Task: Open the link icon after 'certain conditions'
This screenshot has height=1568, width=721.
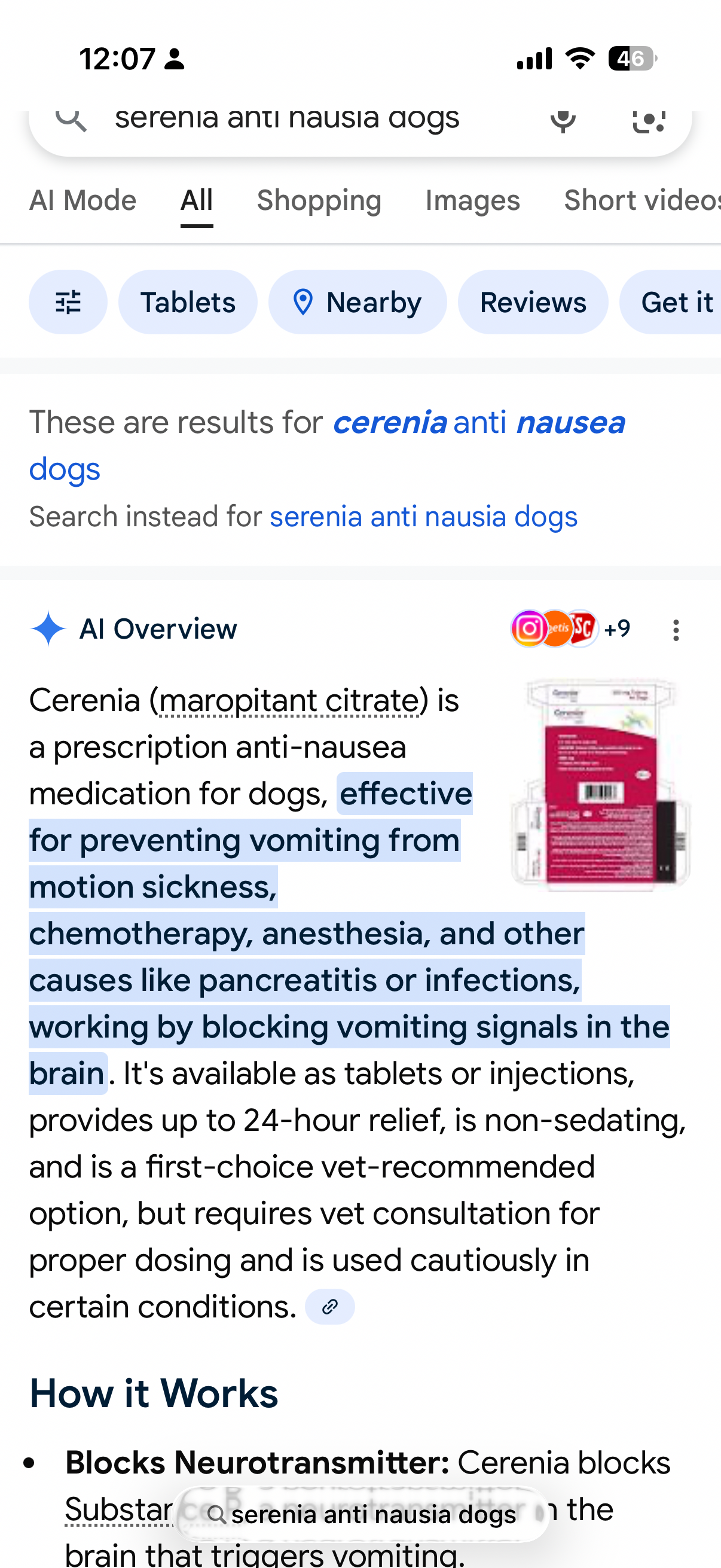Action: pos(330,1307)
